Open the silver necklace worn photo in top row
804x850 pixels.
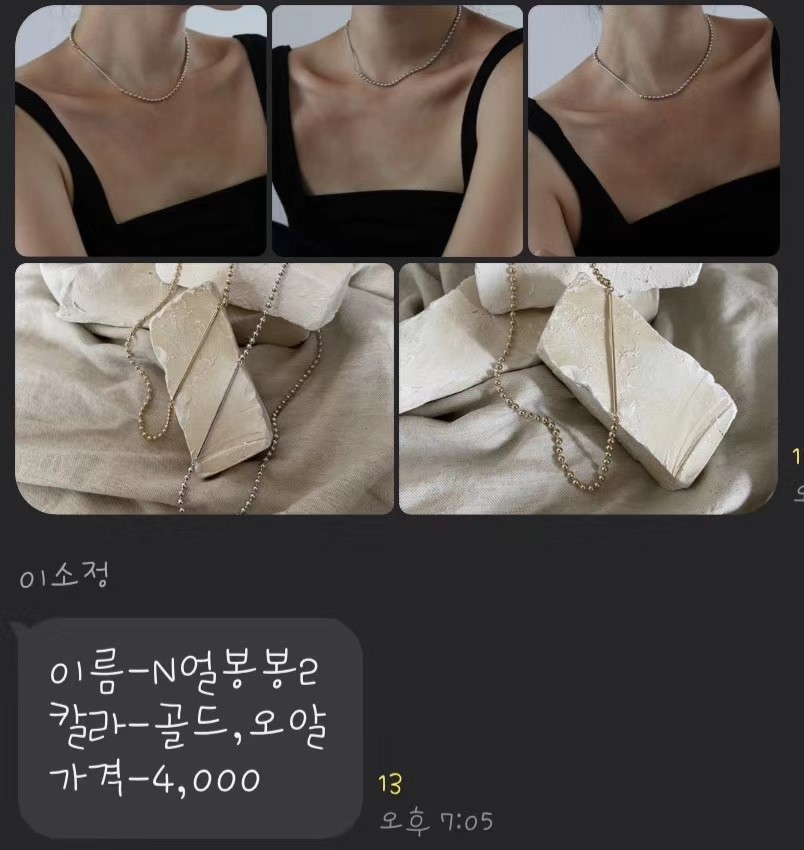[x=397, y=130]
